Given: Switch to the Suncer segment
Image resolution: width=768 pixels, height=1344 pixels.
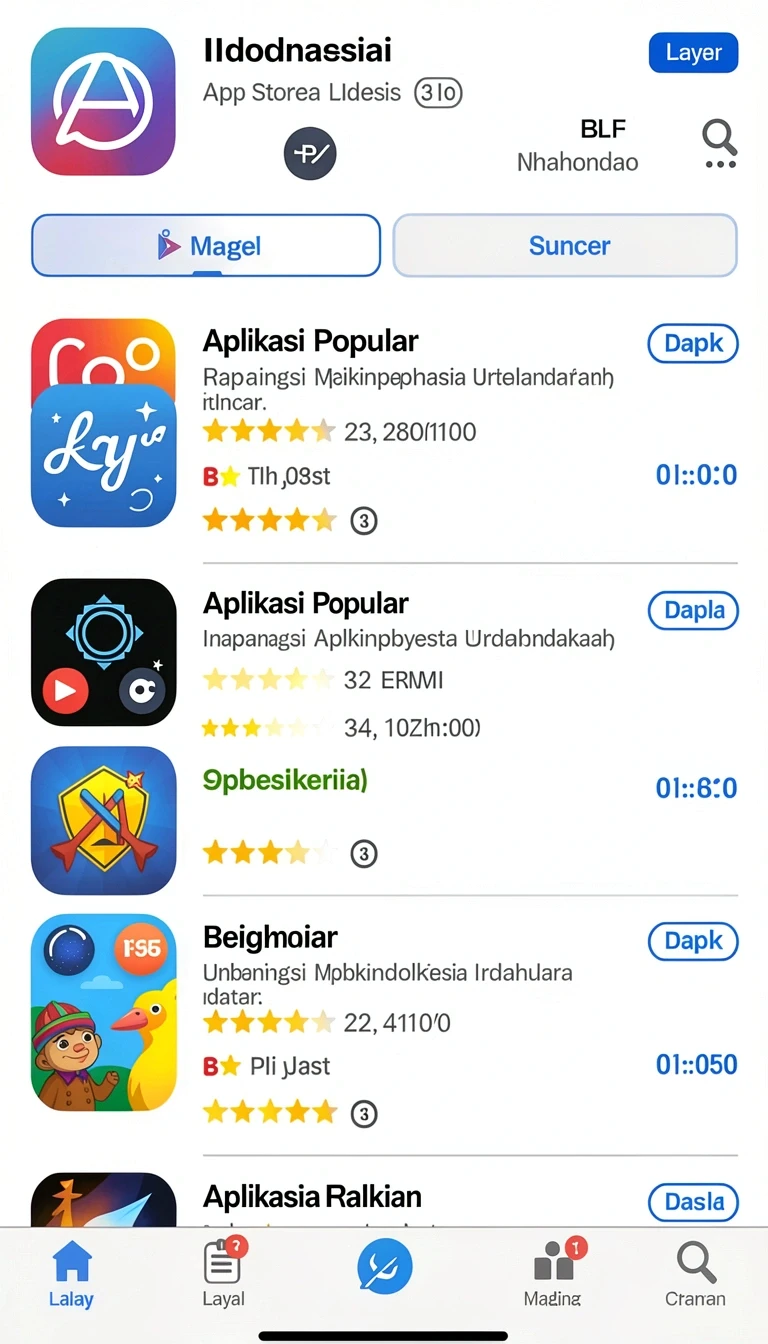Looking at the screenshot, I should [565, 245].
